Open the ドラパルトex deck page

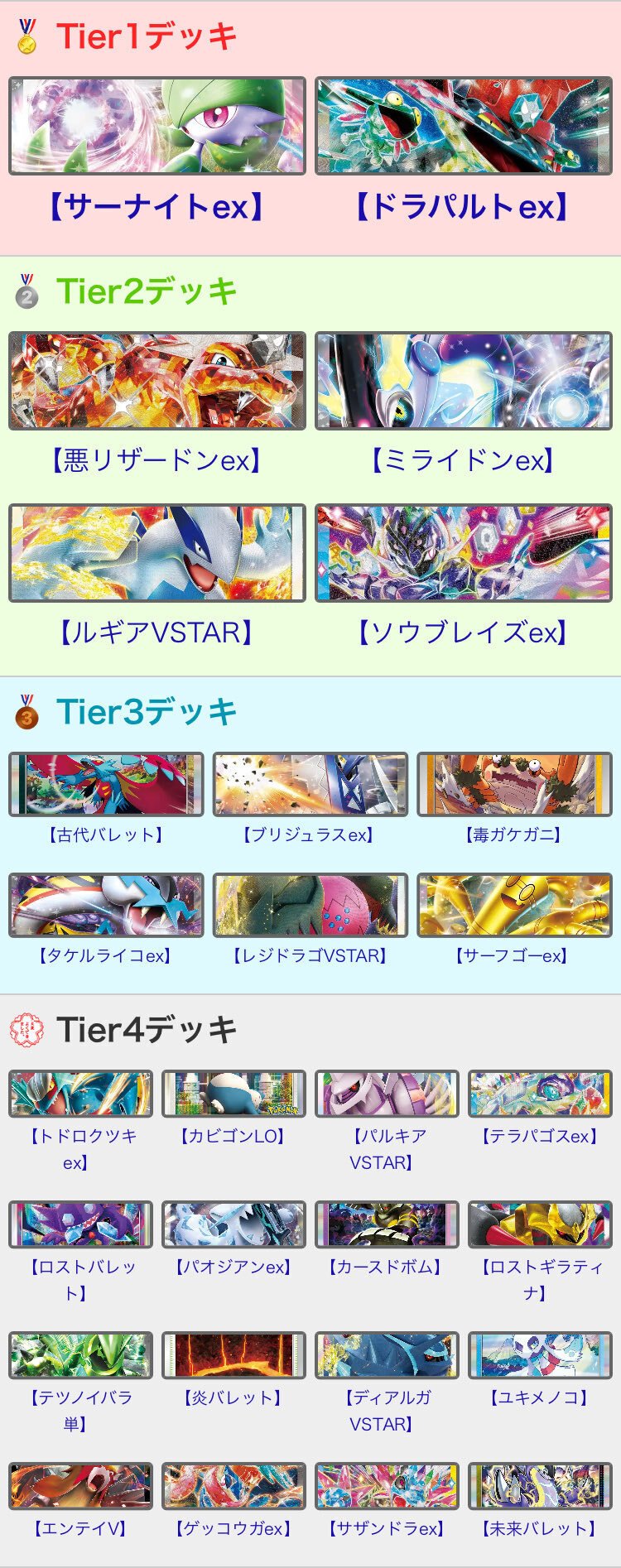(463, 126)
